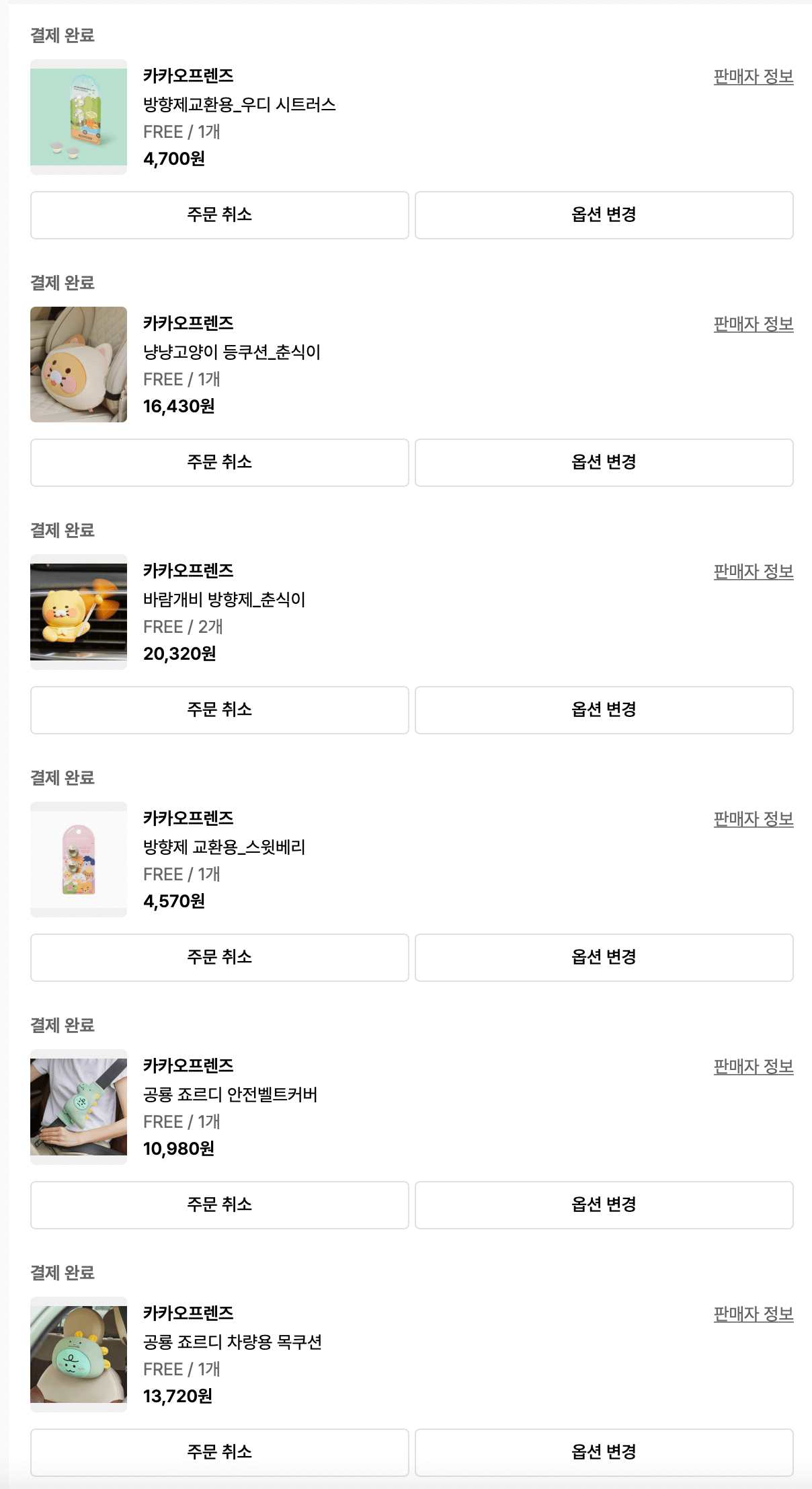Change options for 방향제교환용_우디 시트러스
The height and width of the screenshot is (1489, 812).
click(x=604, y=215)
